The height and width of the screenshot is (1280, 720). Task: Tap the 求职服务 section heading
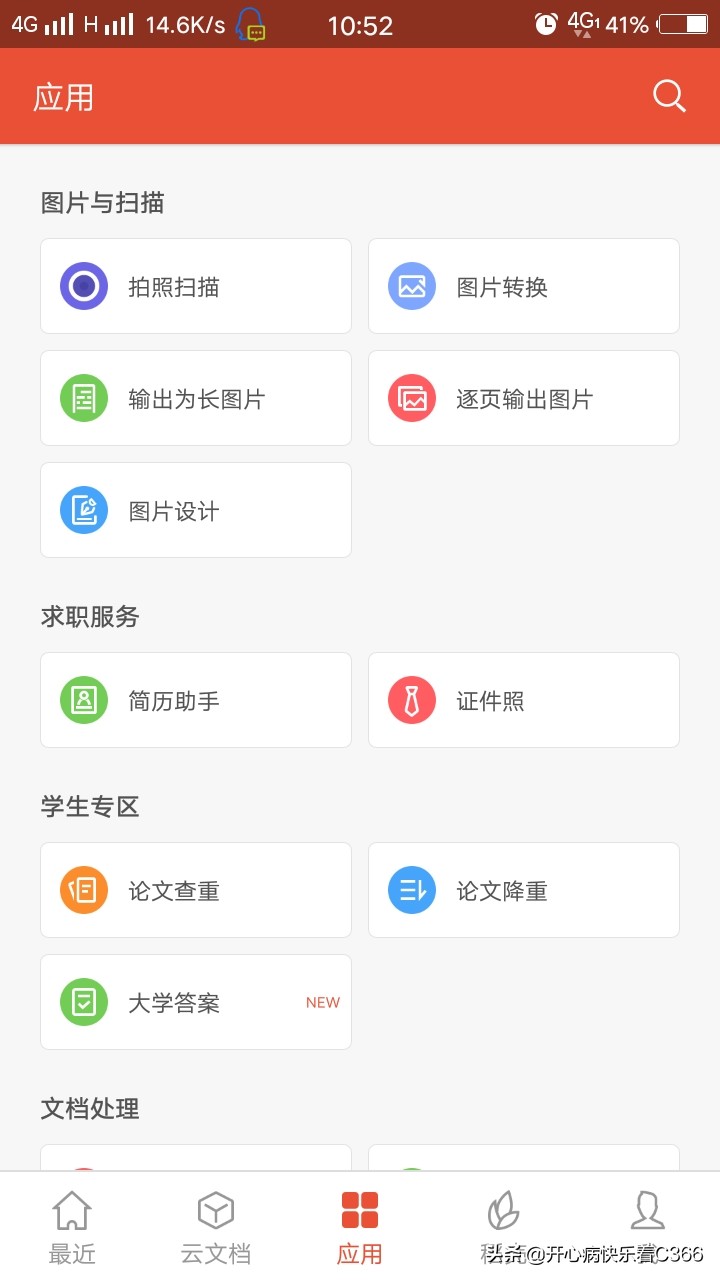pos(88,617)
